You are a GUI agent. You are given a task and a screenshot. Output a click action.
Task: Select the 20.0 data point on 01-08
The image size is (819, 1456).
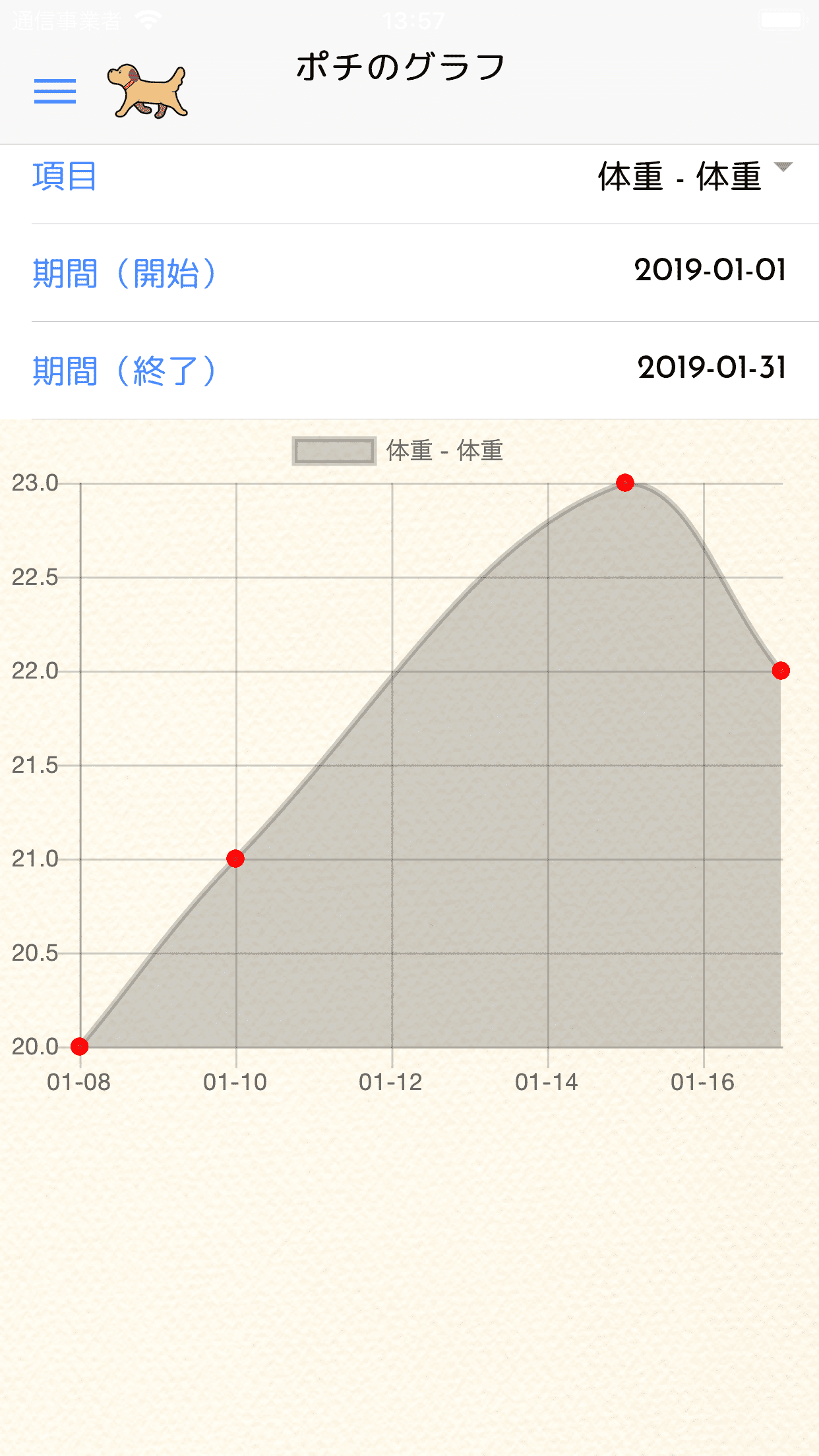click(x=80, y=1046)
